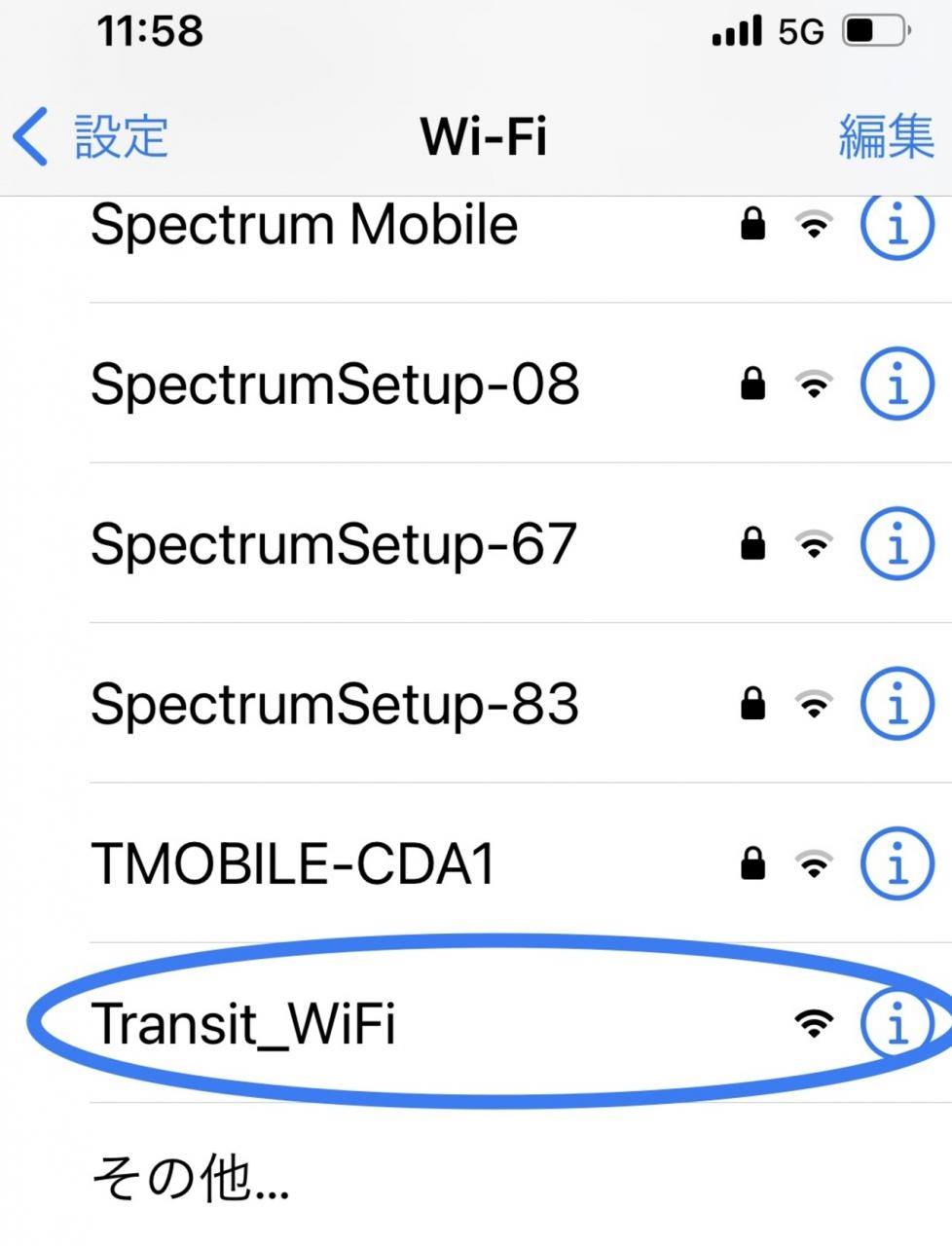Connect to SpectrumSetup-83
952x1246 pixels.
[335, 703]
